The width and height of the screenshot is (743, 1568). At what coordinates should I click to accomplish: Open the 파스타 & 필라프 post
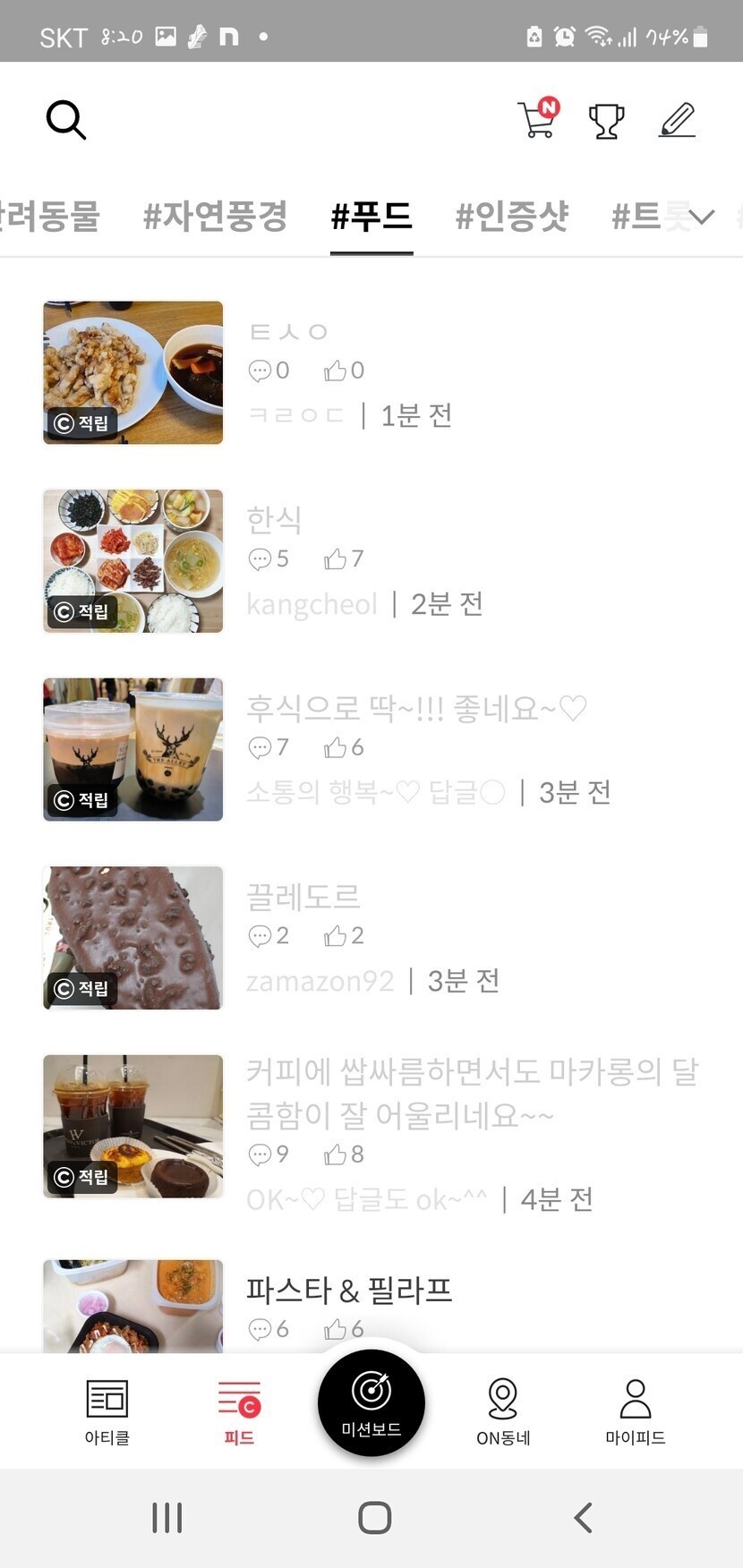pos(349,1291)
